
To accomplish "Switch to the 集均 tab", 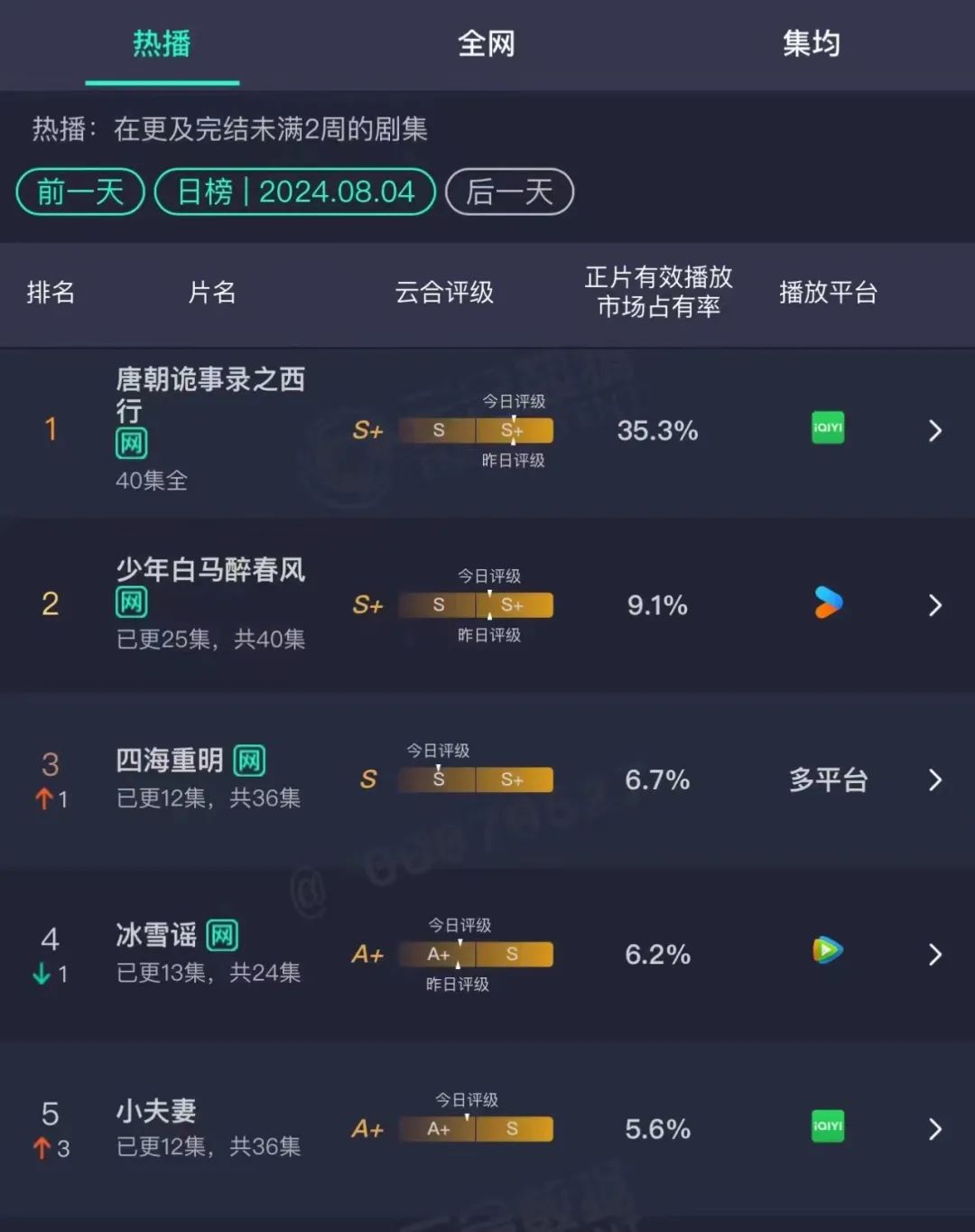I will click(x=811, y=43).
